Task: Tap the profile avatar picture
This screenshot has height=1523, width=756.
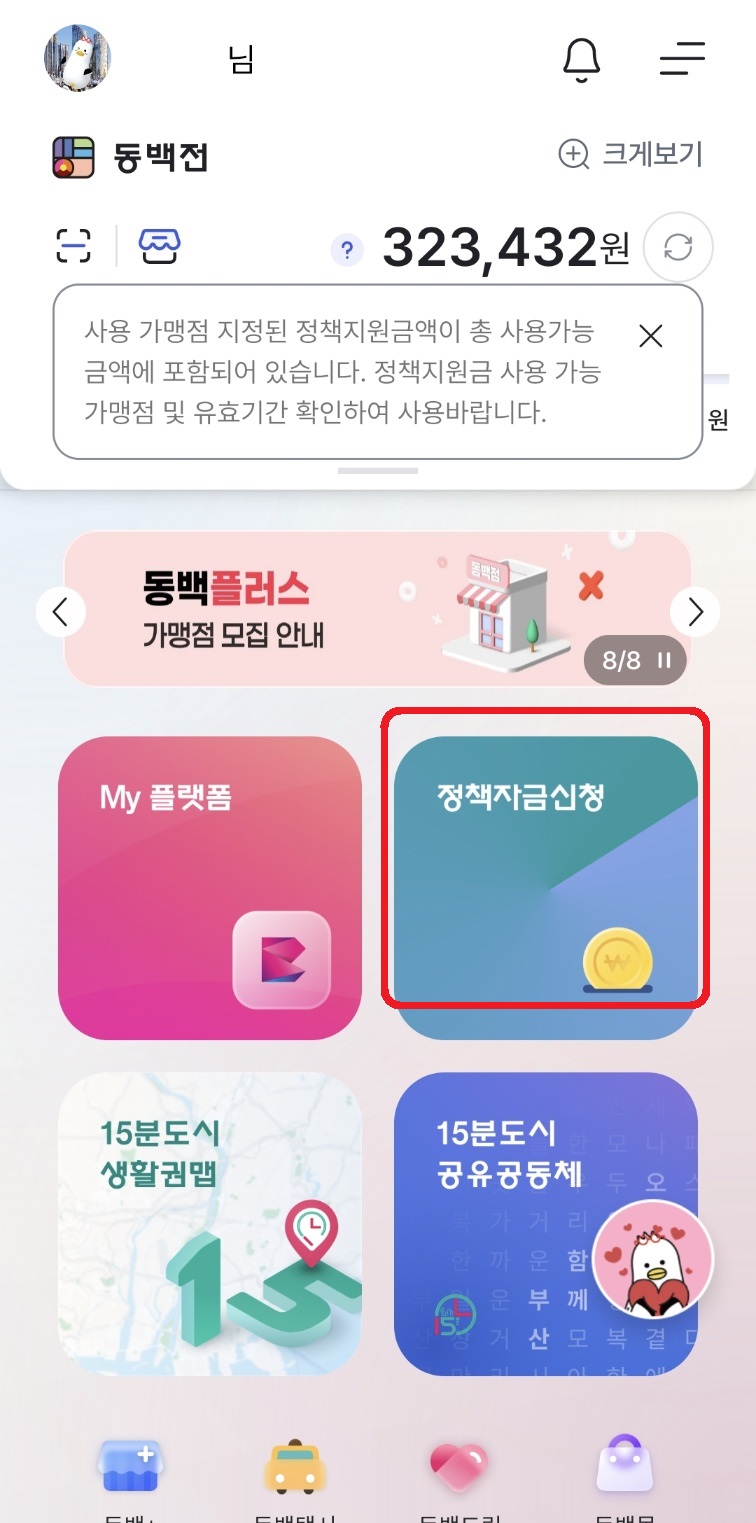Action: click(x=76, y=58)
